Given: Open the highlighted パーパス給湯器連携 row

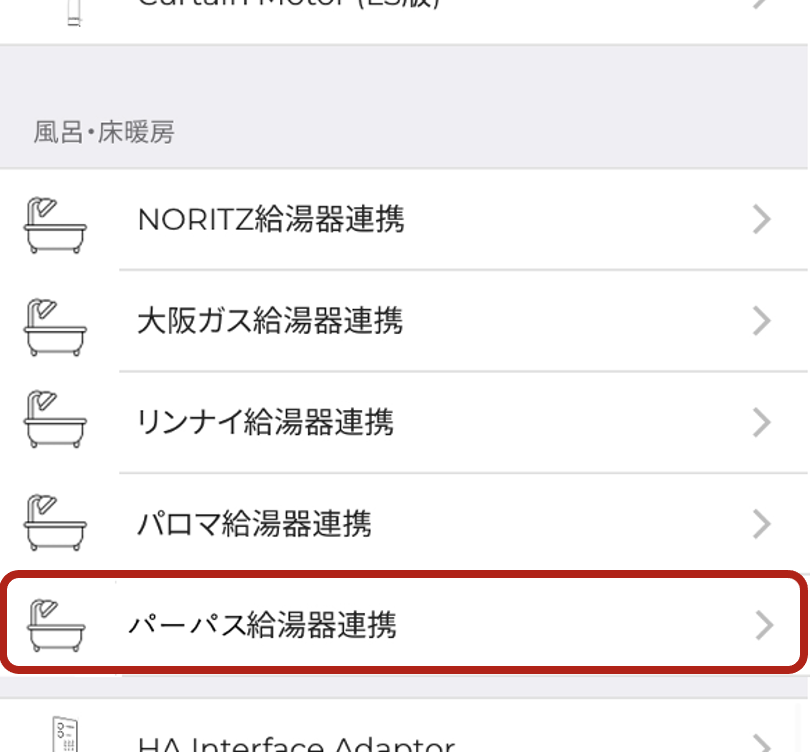Looking at the screenshot, I should (x=404, y=625).
